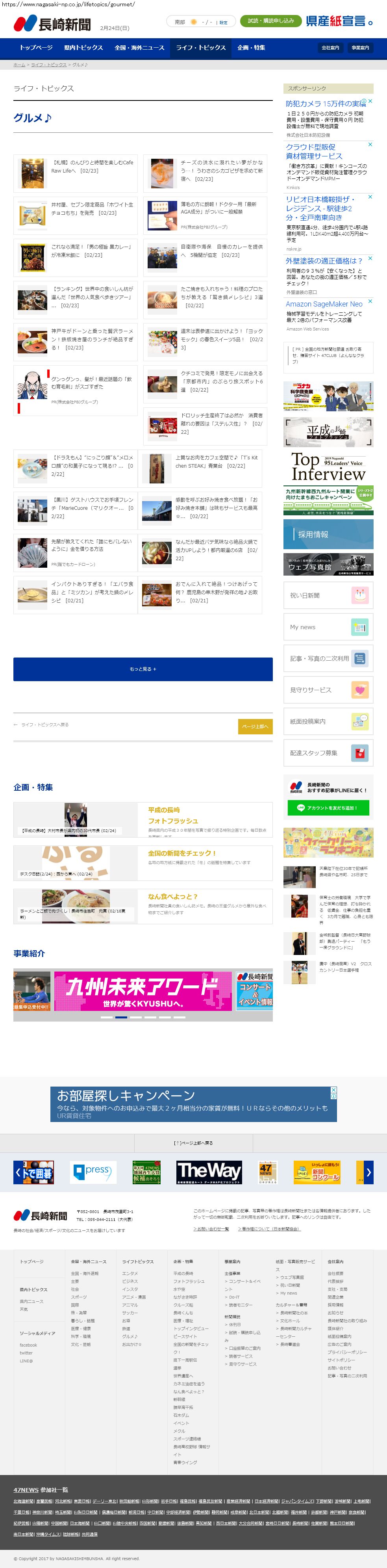Open the 採用情報 sidebar banner
387x1568 pixels.
pyautogui.click(x=328, y=534)
